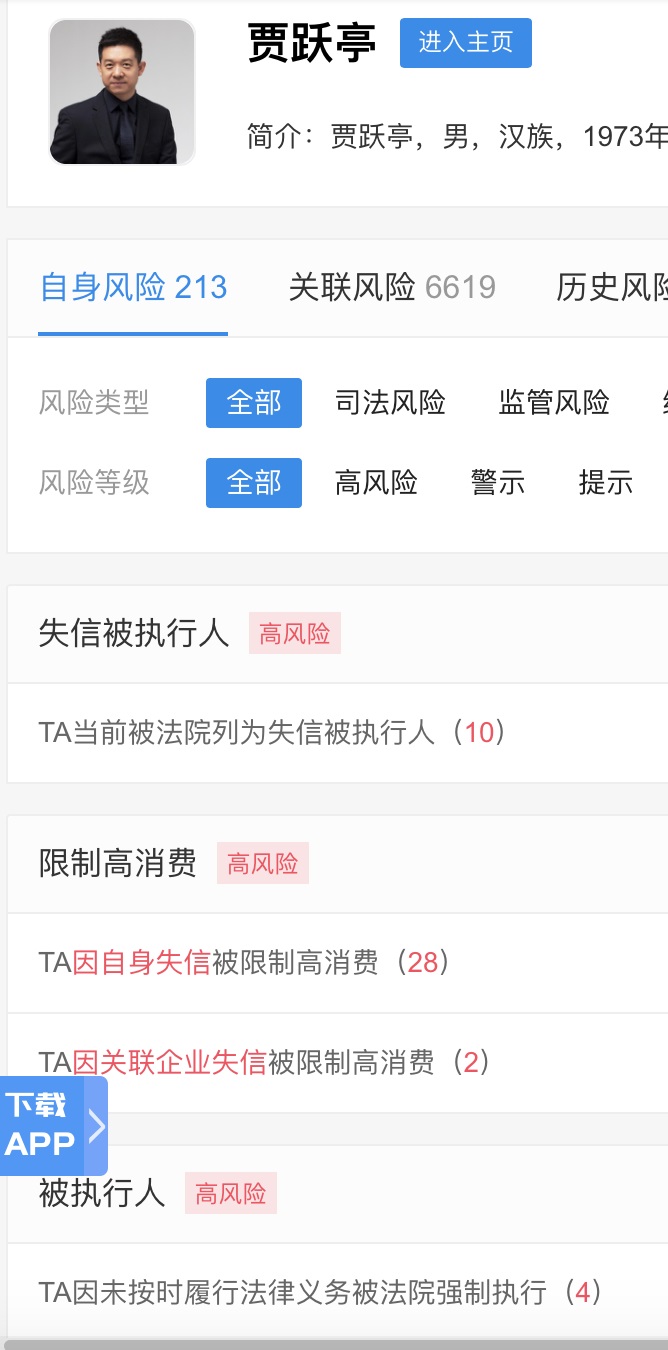Image resolution: width=668 pixels, height=1350 pixels.
Task: Tap the 下载APP floating banner
Action: tap(52, 1125)
